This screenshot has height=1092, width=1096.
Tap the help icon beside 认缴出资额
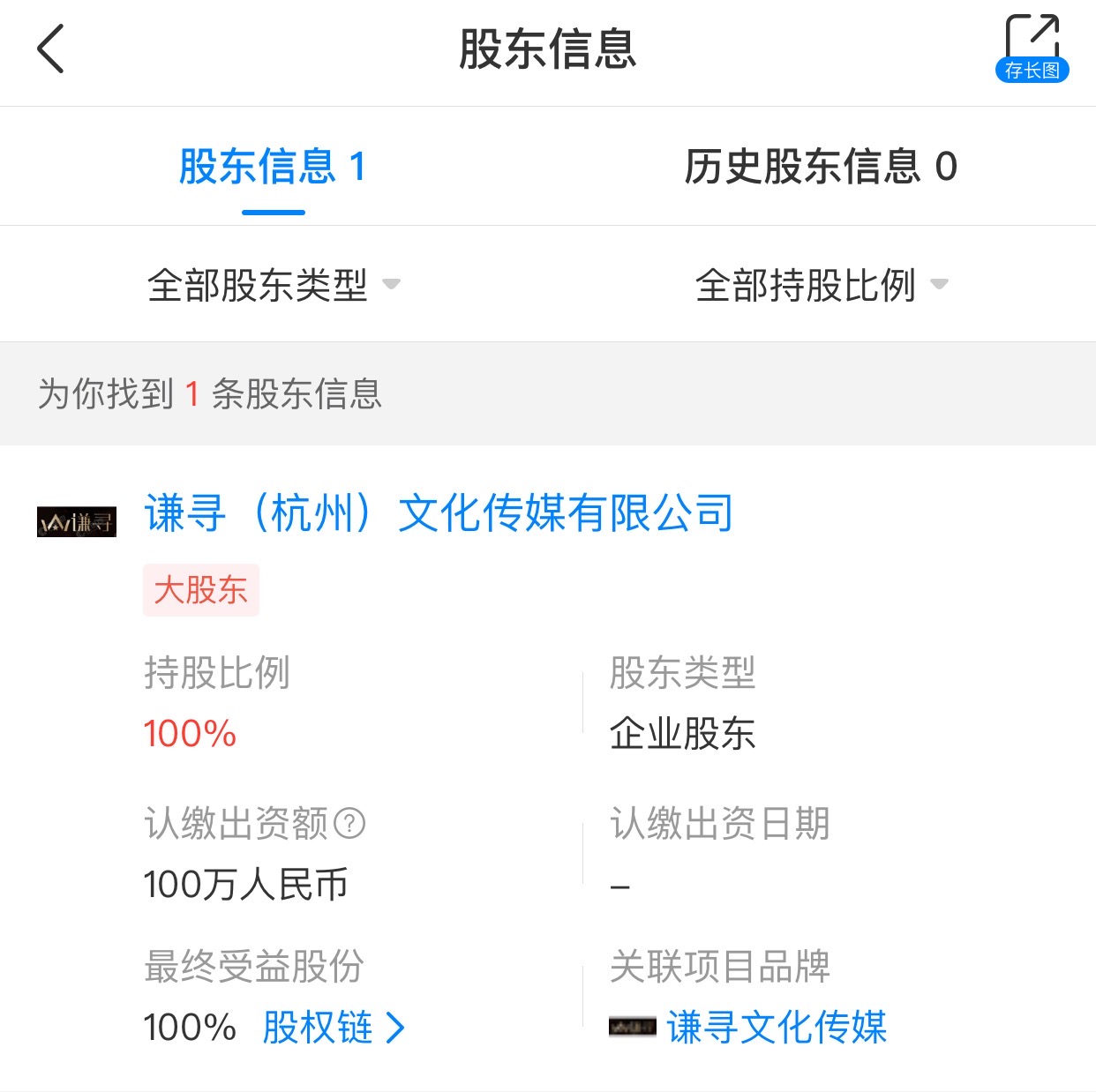click(x=350, y=823)
